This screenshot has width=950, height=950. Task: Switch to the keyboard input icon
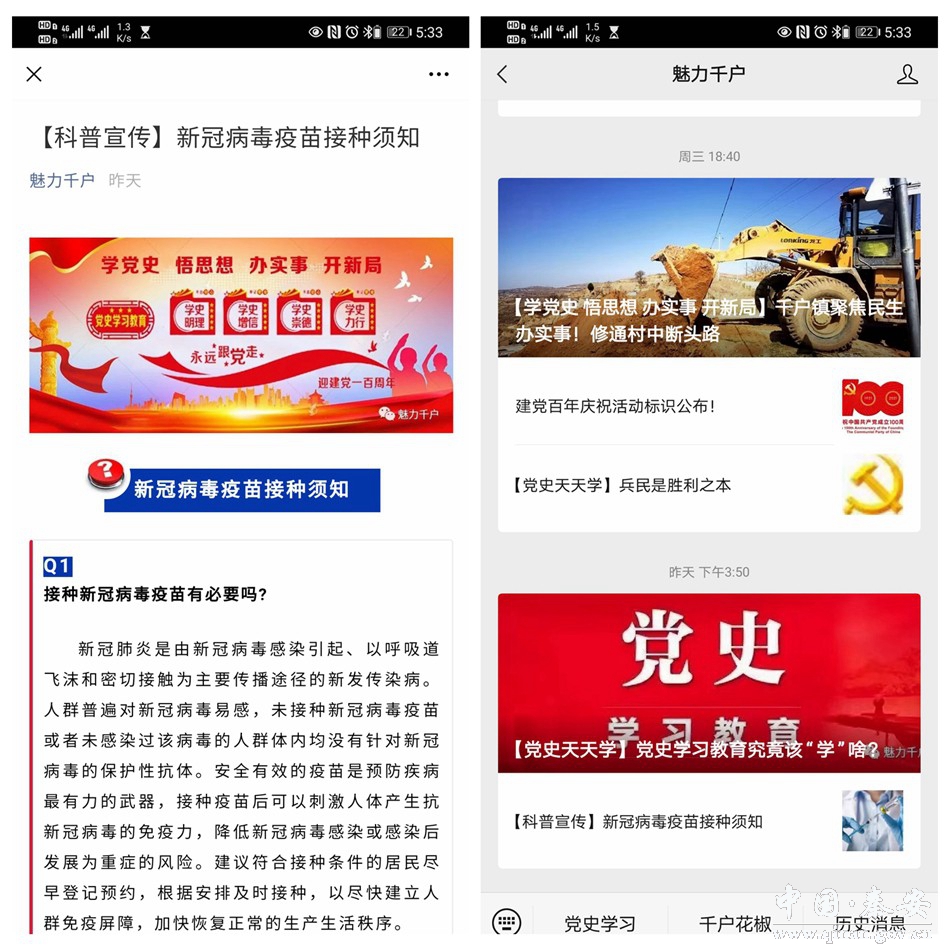[507, 921]
